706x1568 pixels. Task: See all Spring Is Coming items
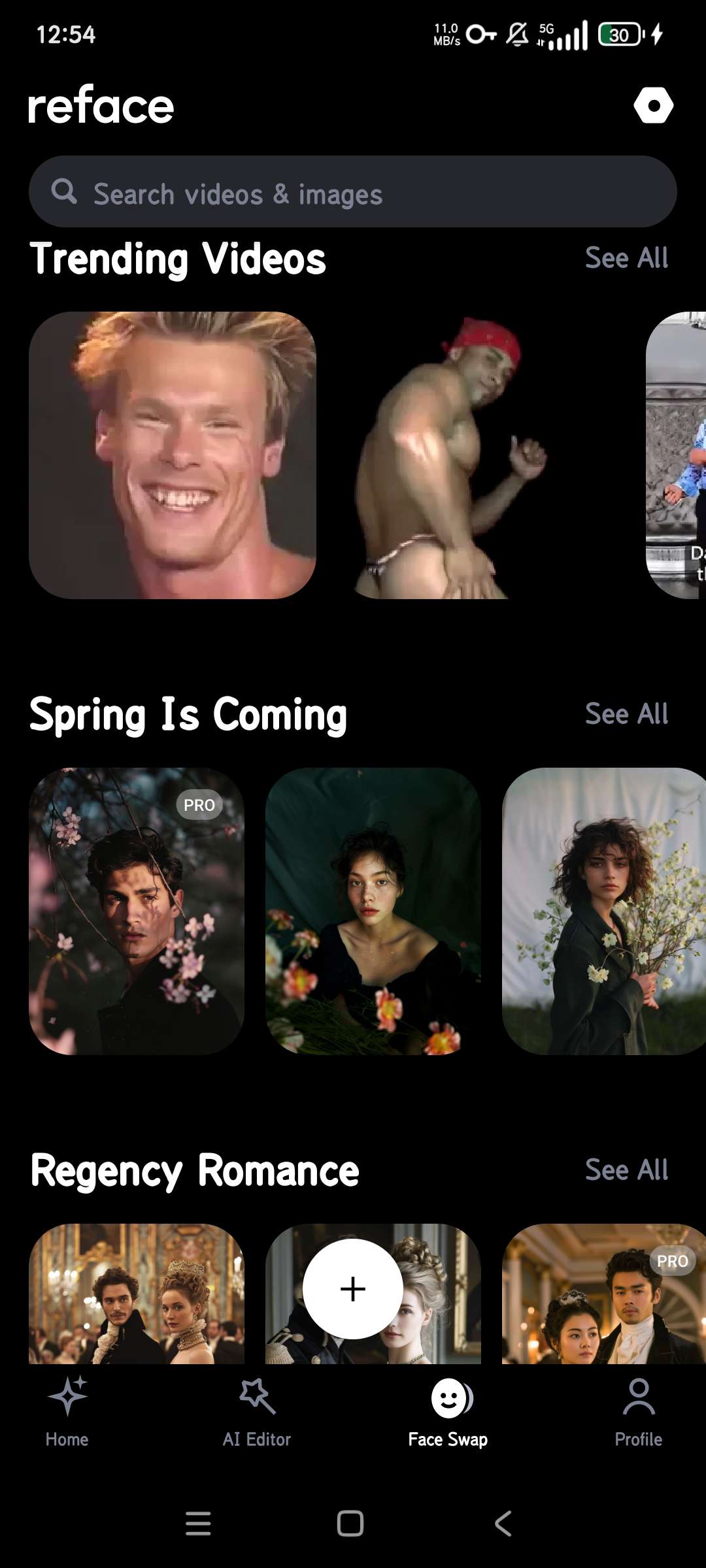[626, 714]
